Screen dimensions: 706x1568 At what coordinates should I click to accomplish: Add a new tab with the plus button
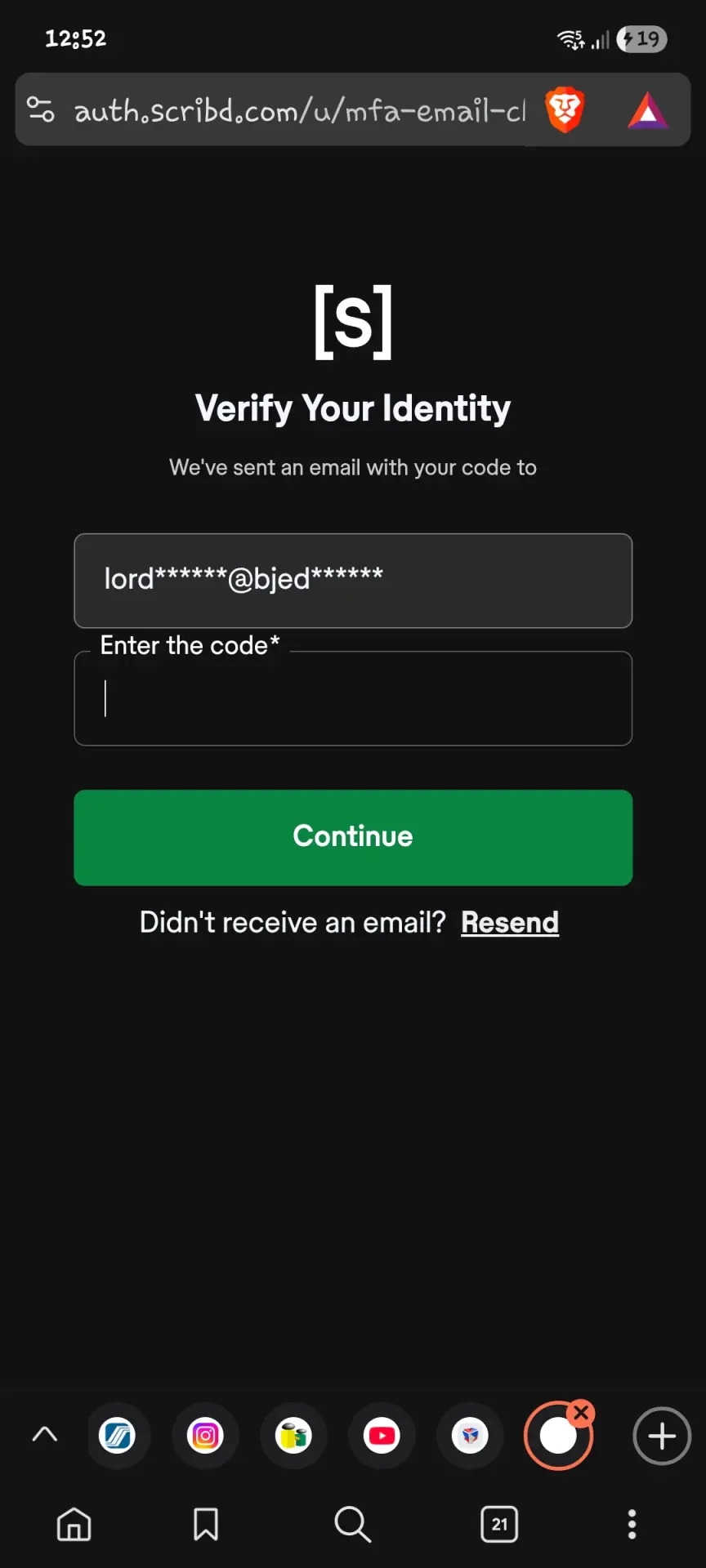click(x=662, y=1436)
